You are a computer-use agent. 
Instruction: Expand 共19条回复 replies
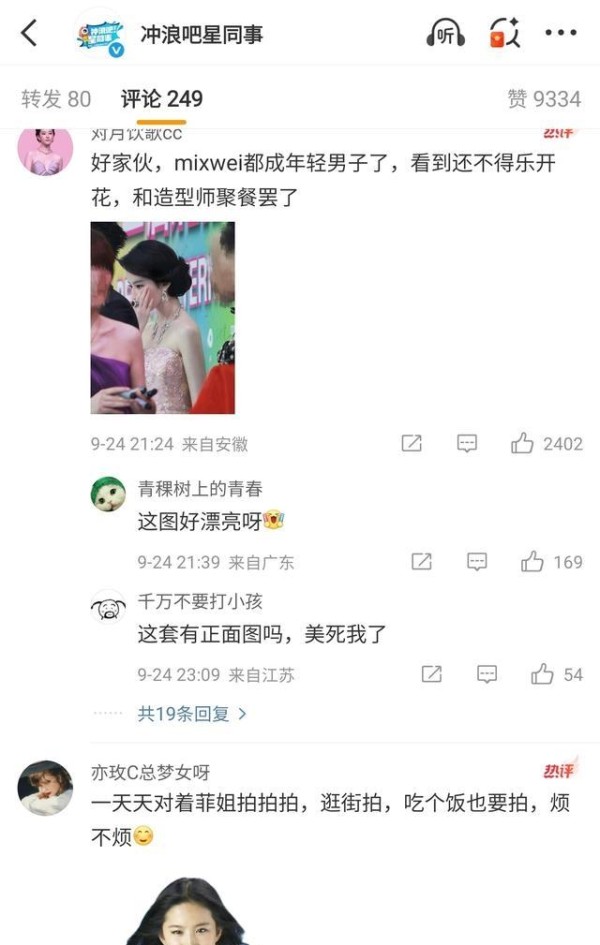pos(192,714)
